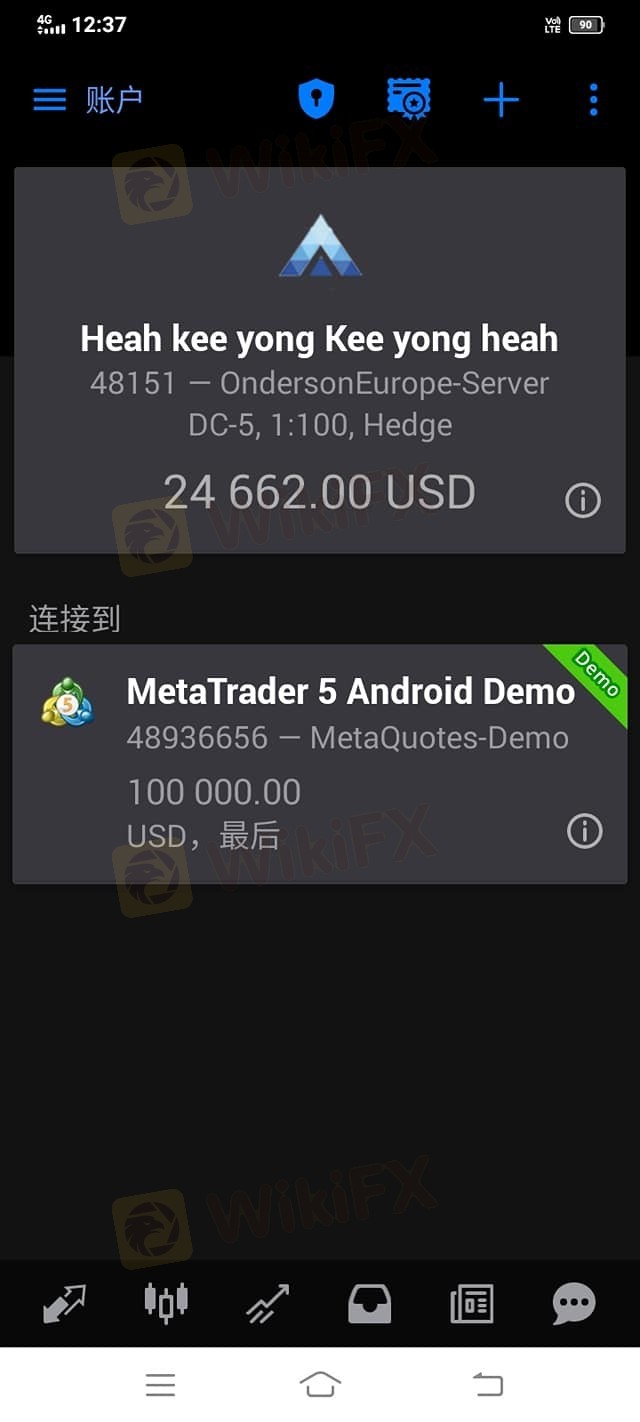Open the certificate icon in app bar
Image resolution: width=640 pixels, height=1422 pixels.
408,99
